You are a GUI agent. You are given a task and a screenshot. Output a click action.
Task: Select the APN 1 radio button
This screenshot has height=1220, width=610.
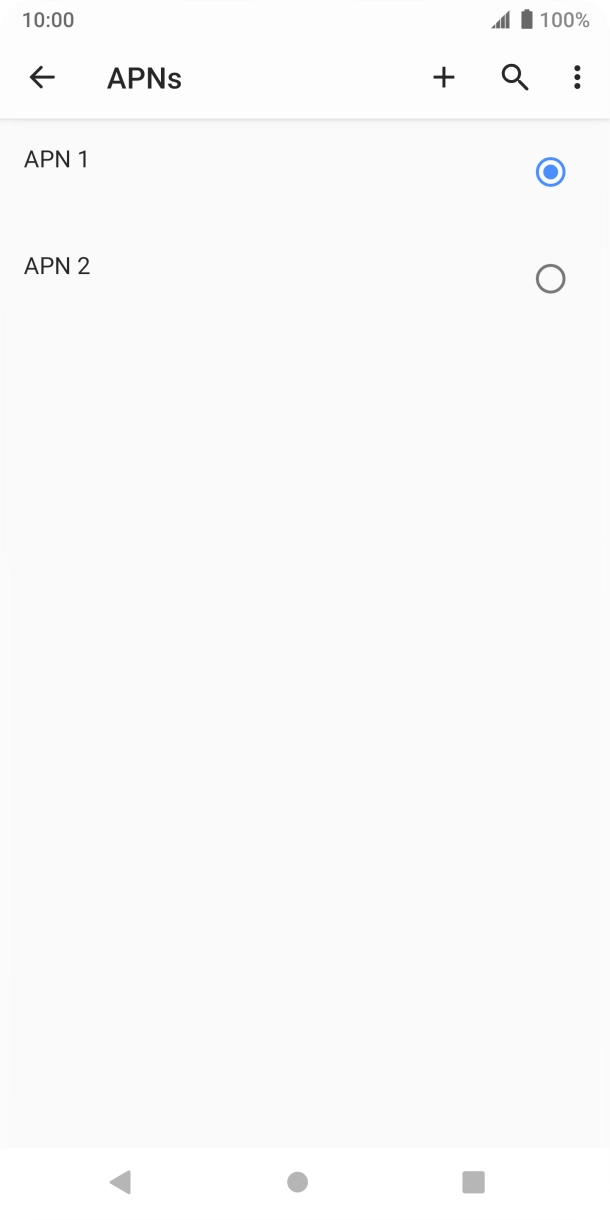[x=550, y=173]
